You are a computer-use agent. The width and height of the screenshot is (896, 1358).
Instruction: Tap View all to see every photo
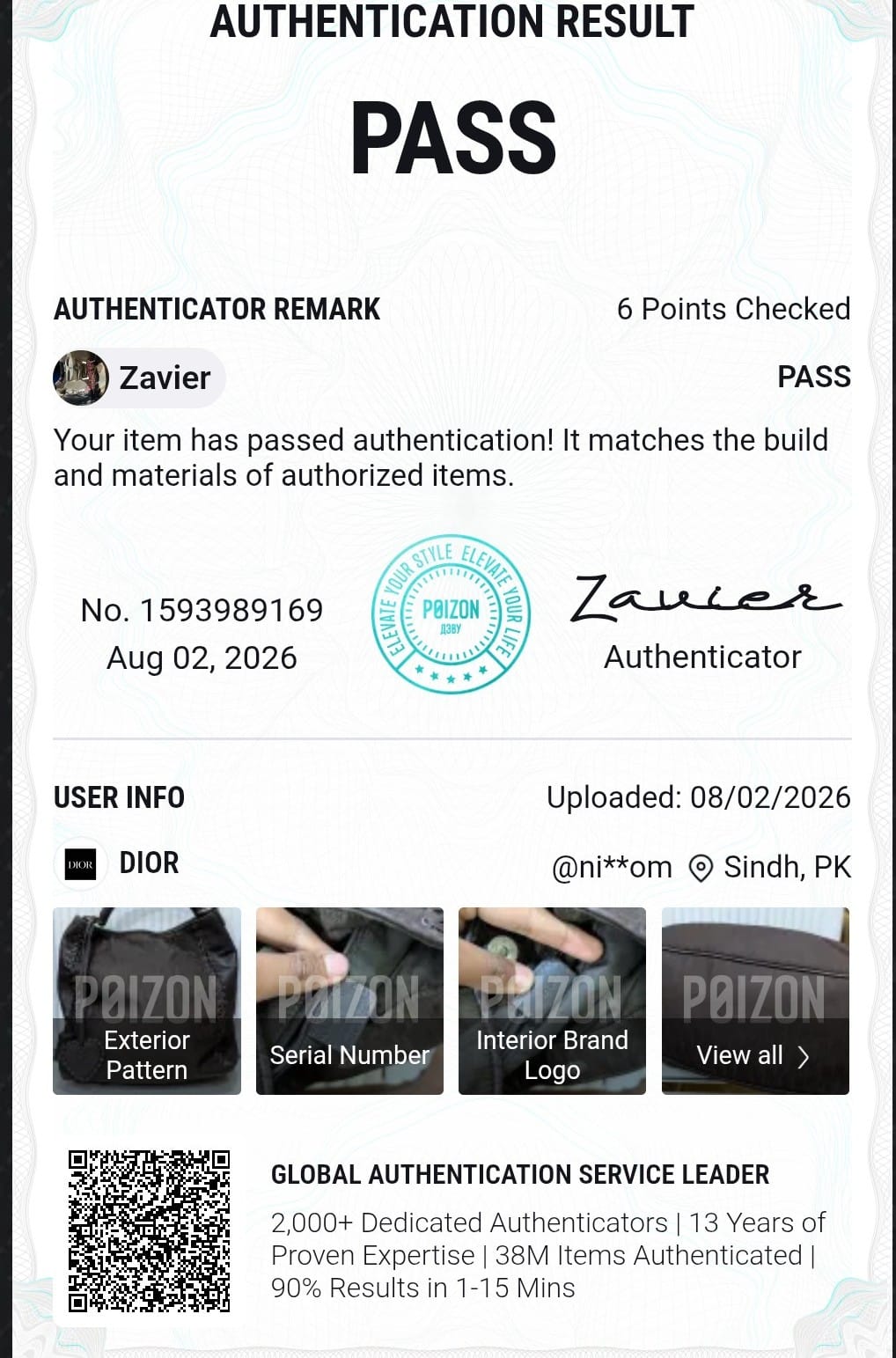tap(755, 1001)
